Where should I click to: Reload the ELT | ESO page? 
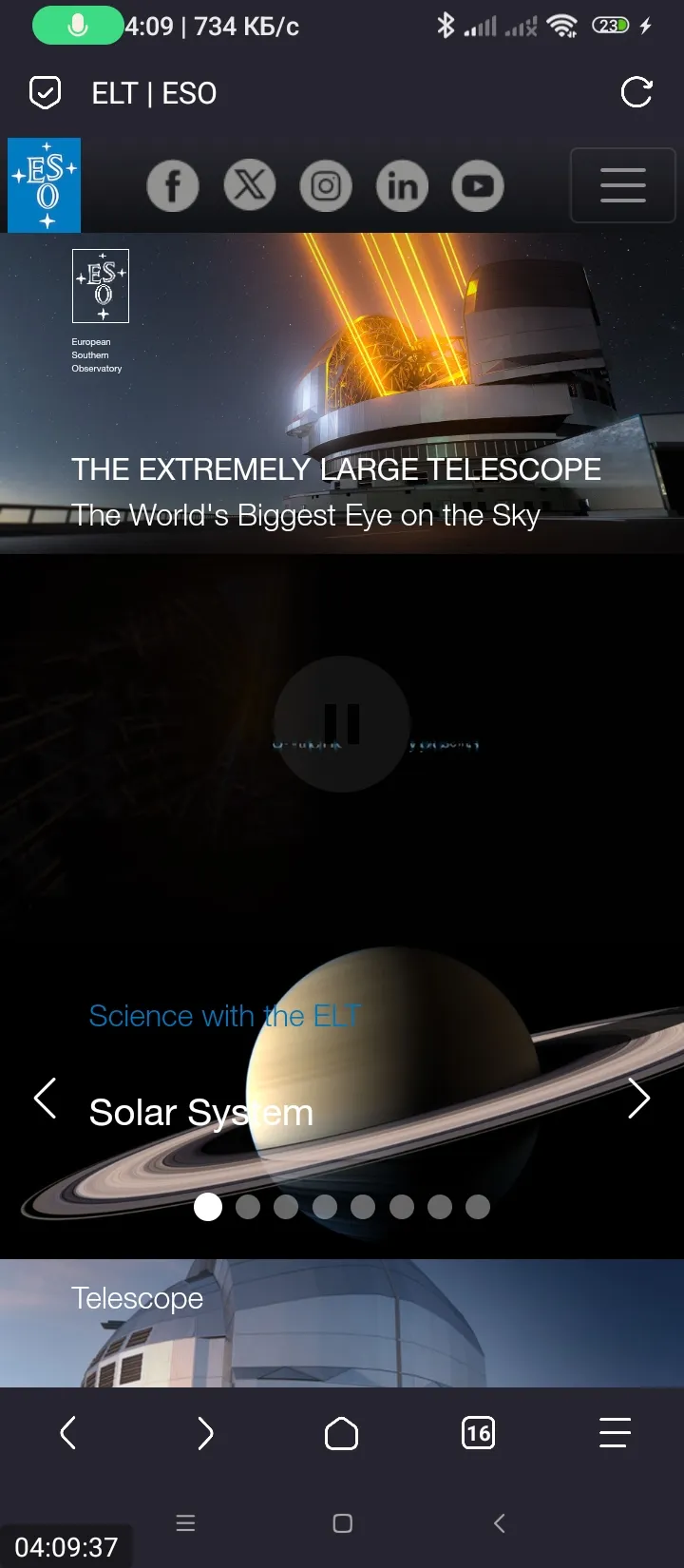coord(636,92)
